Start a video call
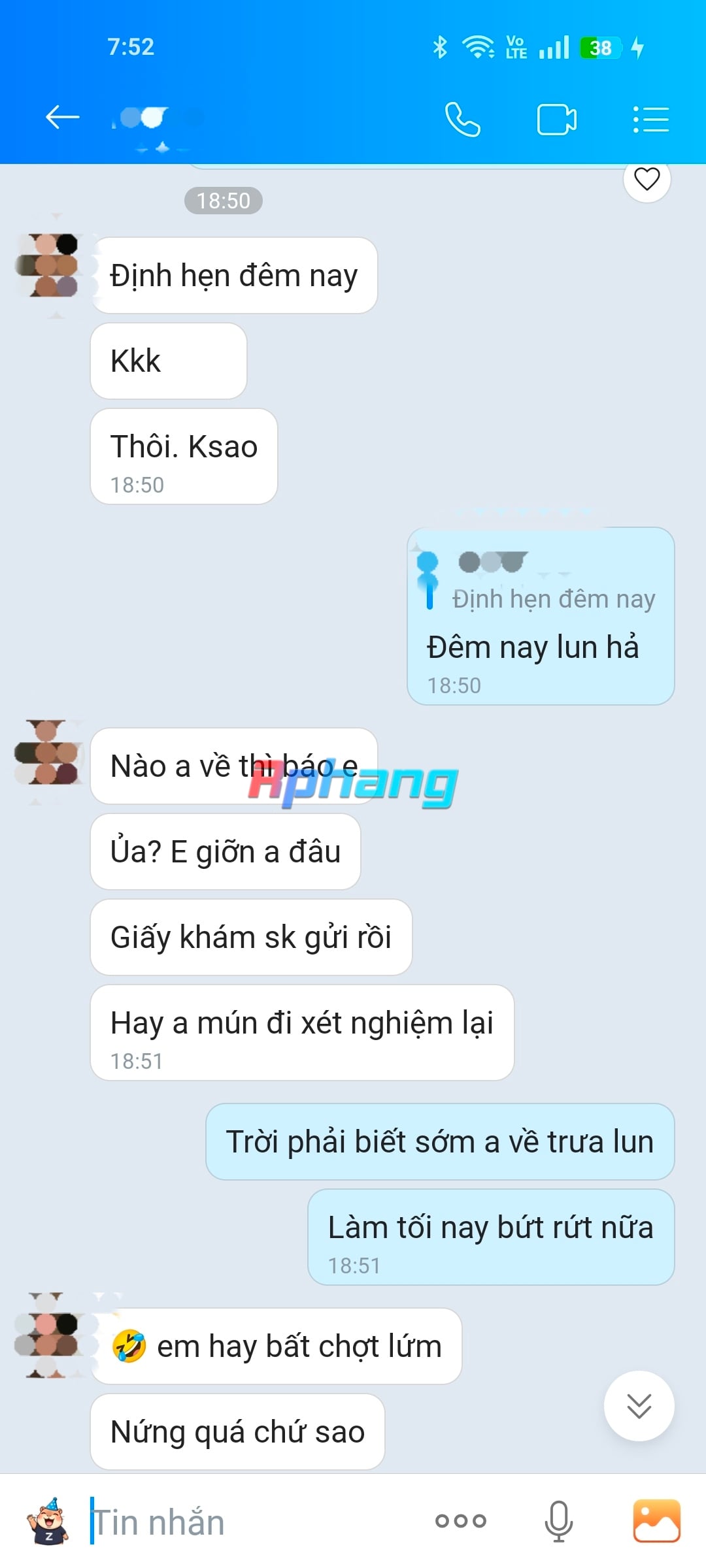The image size is (706, 1568). tap(557, 120)
